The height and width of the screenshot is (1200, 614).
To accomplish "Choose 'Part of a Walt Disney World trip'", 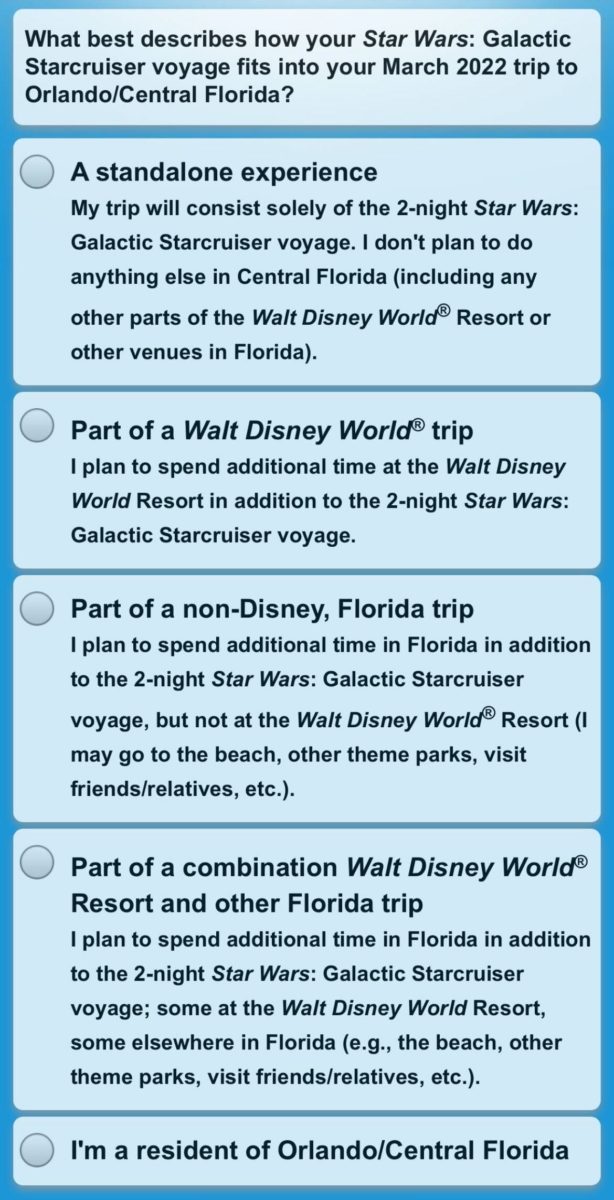I will pos(37,427).
